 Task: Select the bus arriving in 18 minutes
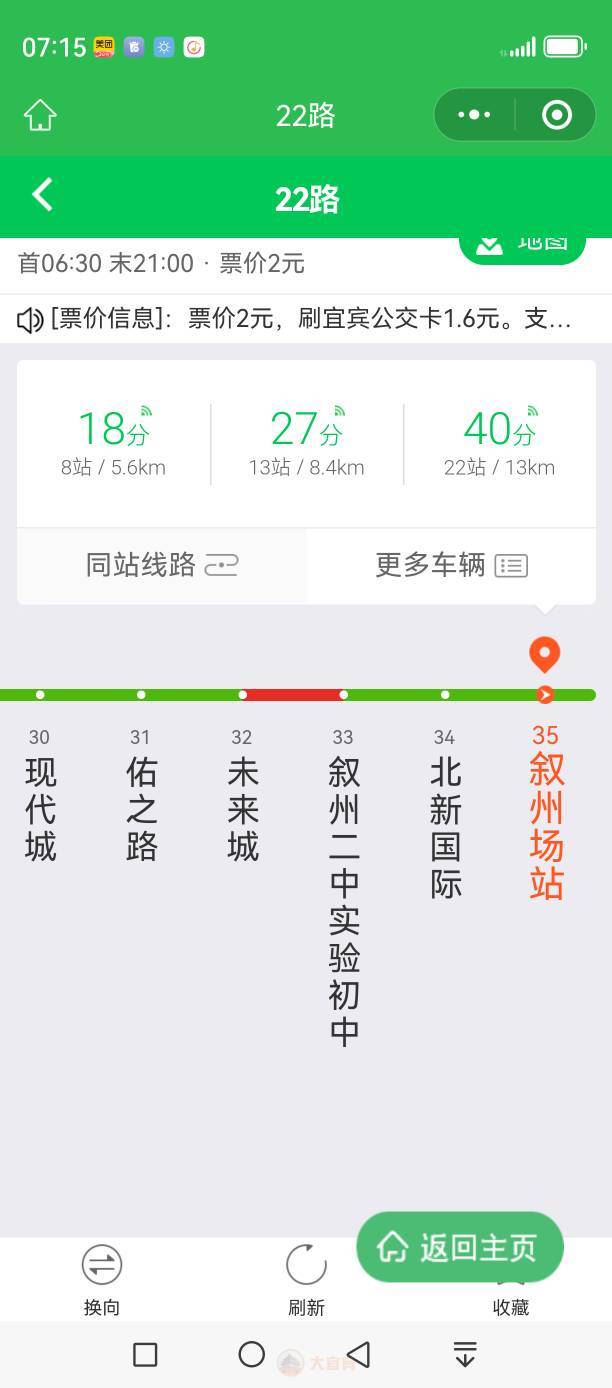point(113,442)
